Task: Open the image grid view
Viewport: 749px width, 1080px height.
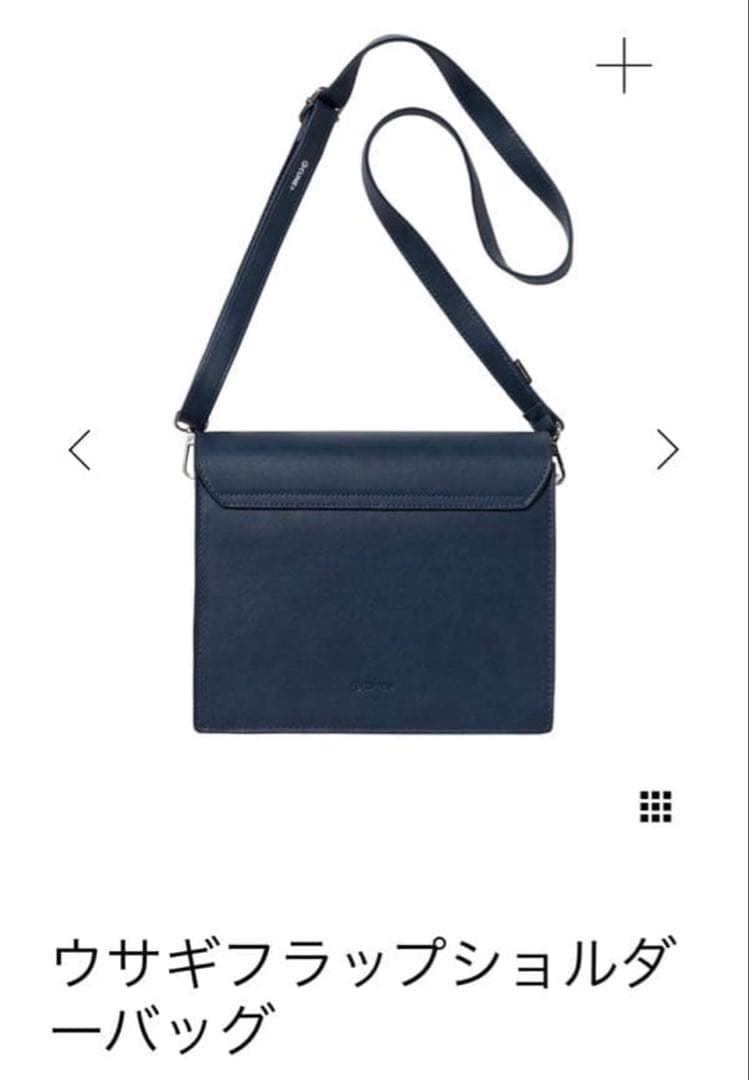Action: [656, 805]
